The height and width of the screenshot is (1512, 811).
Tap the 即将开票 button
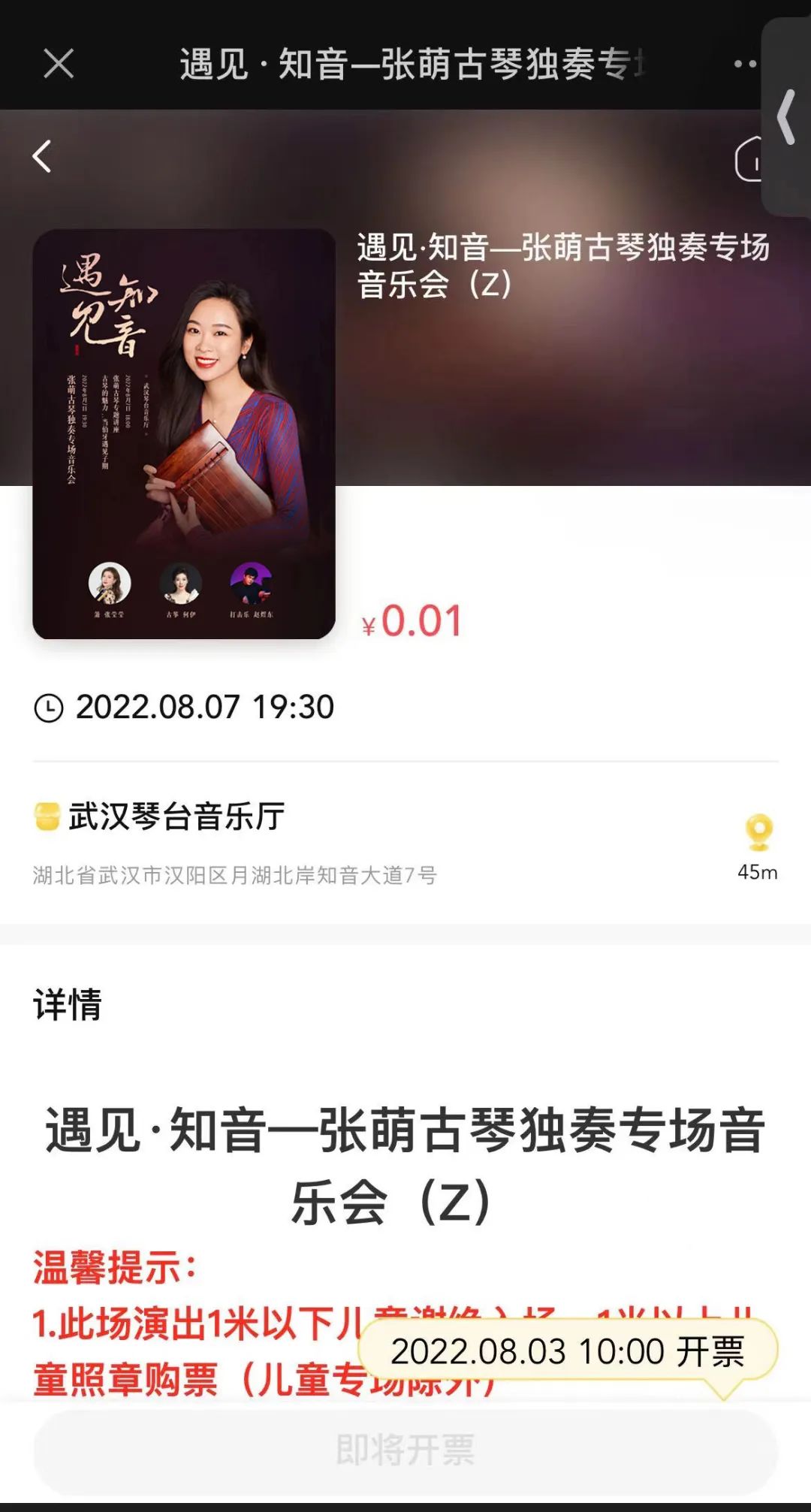(x=405, y=1450)
